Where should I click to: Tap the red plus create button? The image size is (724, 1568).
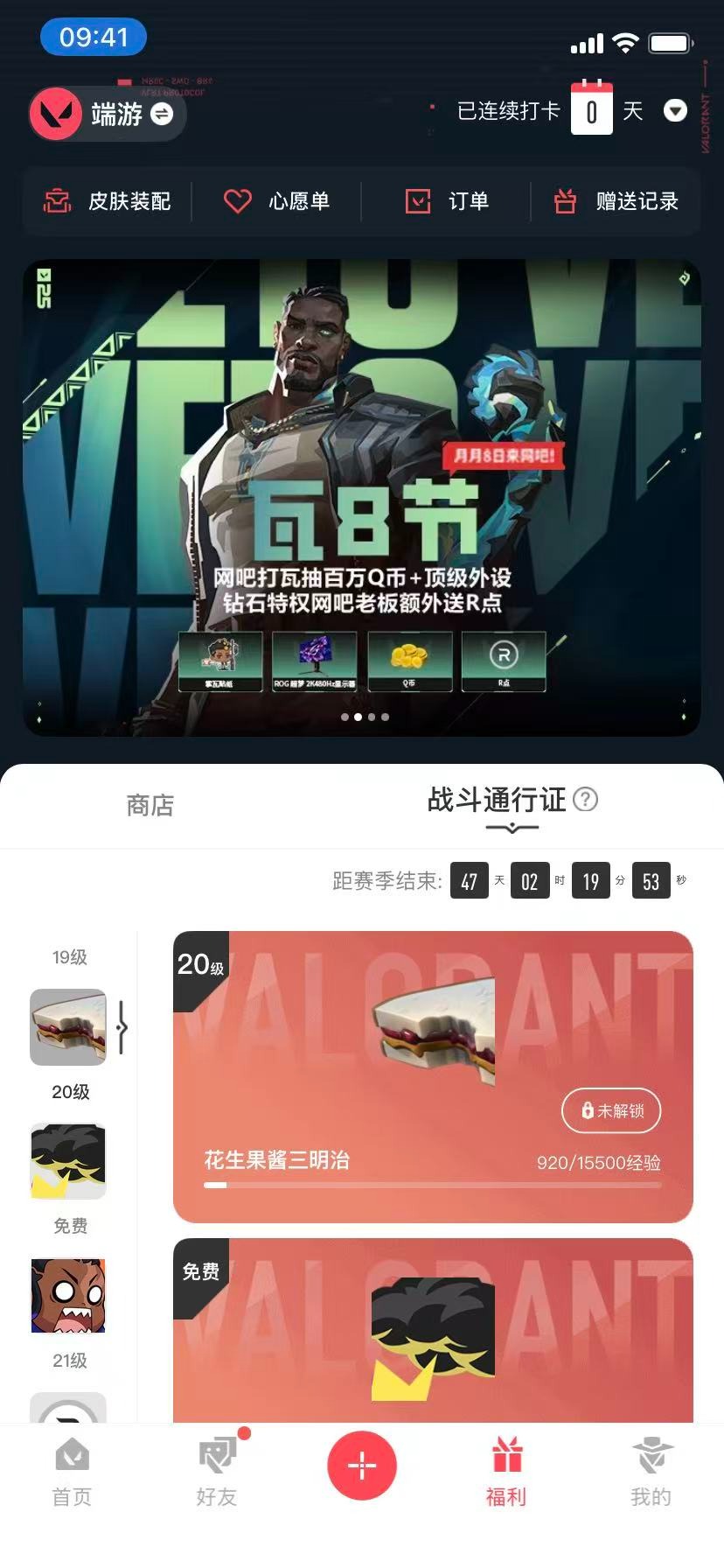(362, 1466)
